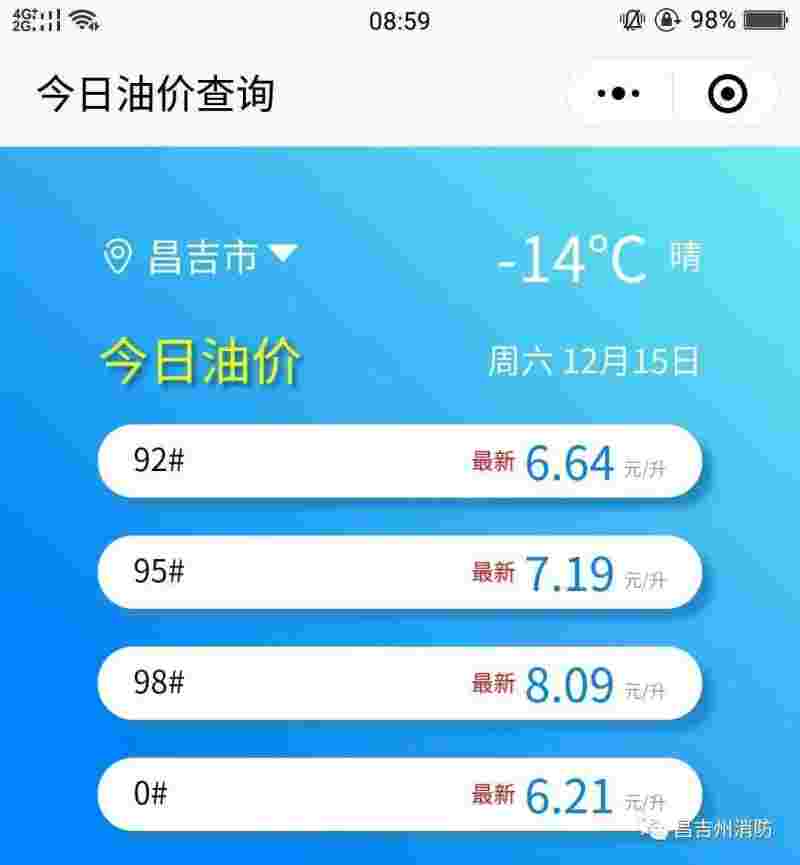Click the weather status showing 晴

[x=686, y=257]
